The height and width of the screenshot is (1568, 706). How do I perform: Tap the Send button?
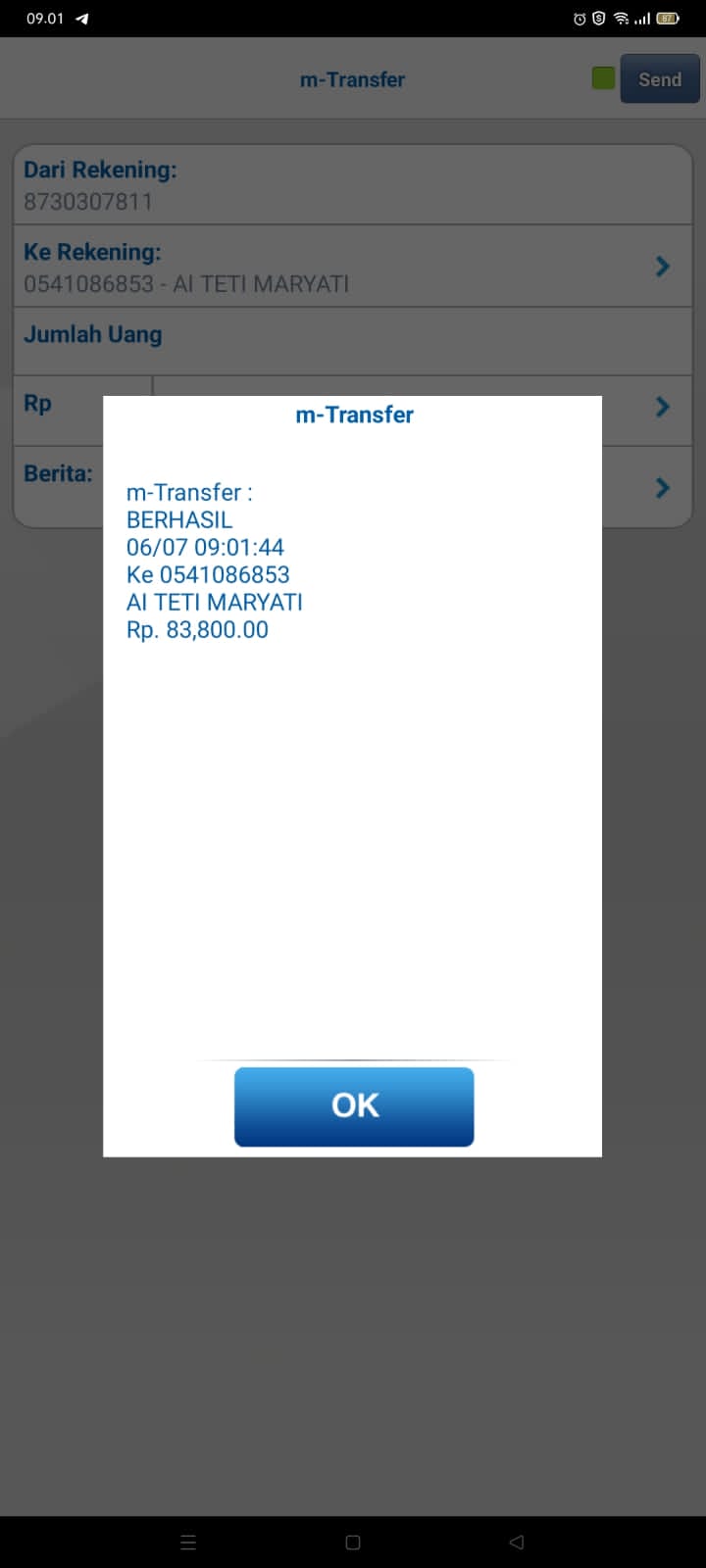[x=660, y=79]
